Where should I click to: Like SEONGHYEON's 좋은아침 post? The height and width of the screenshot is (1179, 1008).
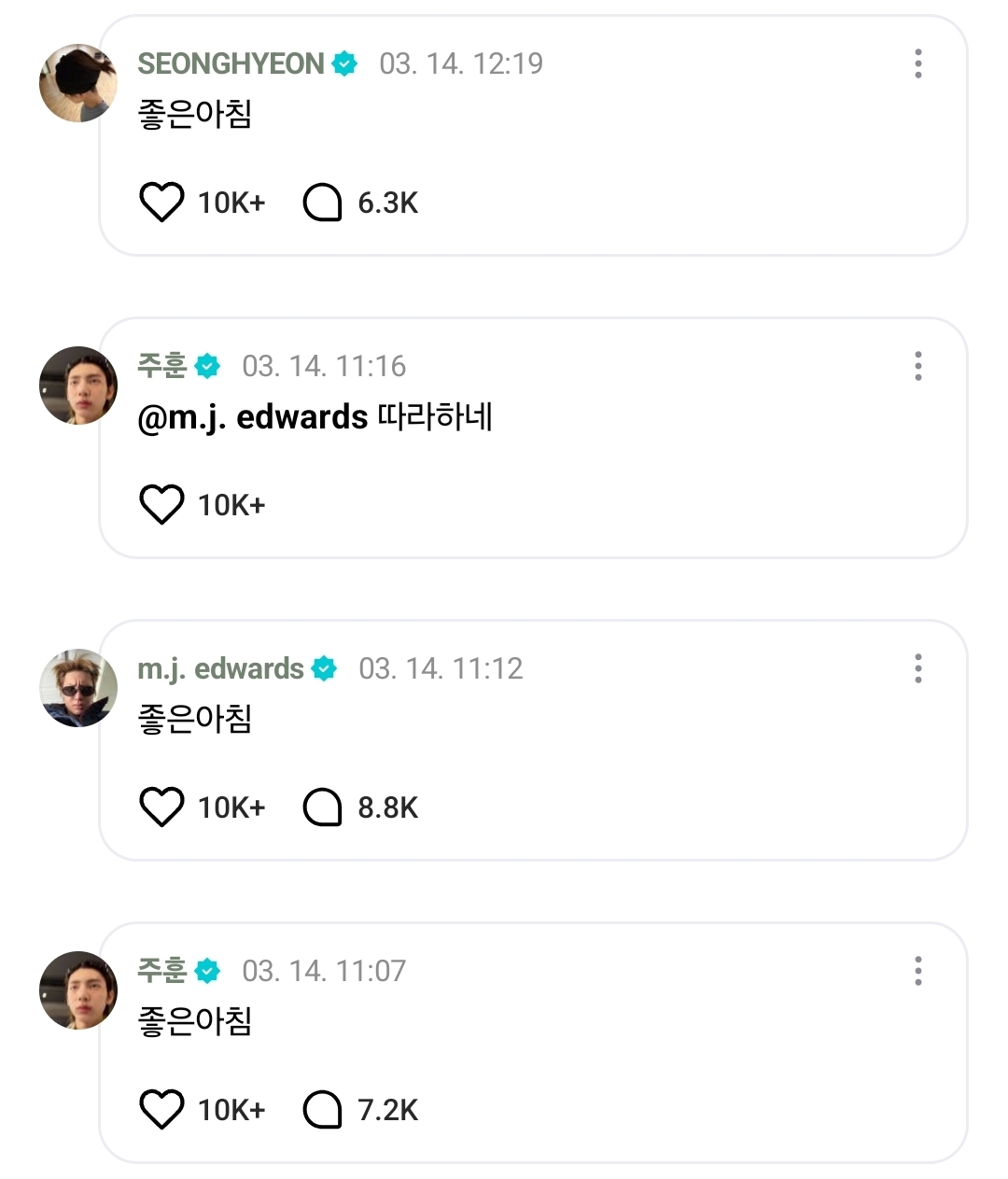161,201
